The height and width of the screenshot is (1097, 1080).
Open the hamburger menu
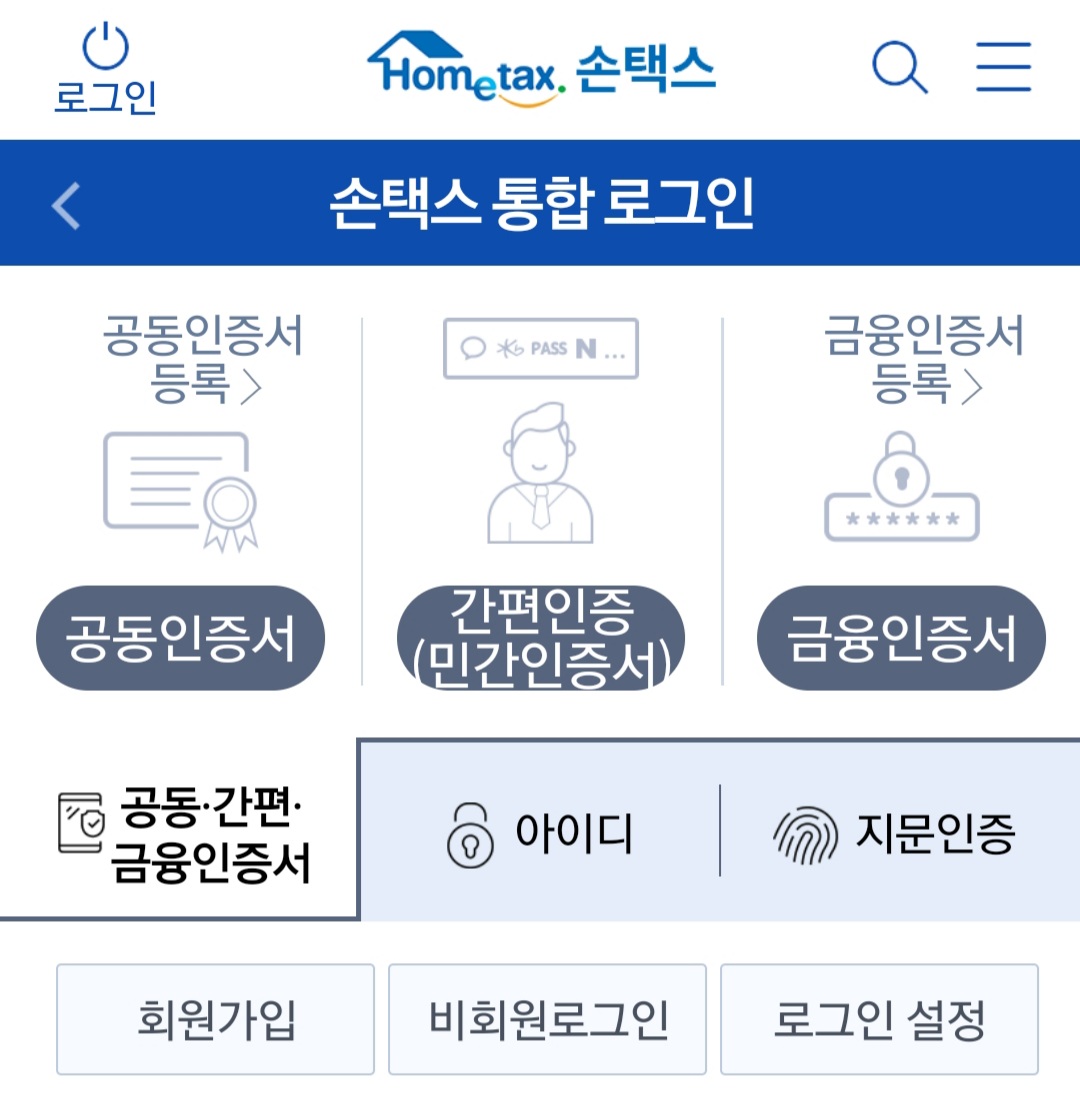(1003, 68)
